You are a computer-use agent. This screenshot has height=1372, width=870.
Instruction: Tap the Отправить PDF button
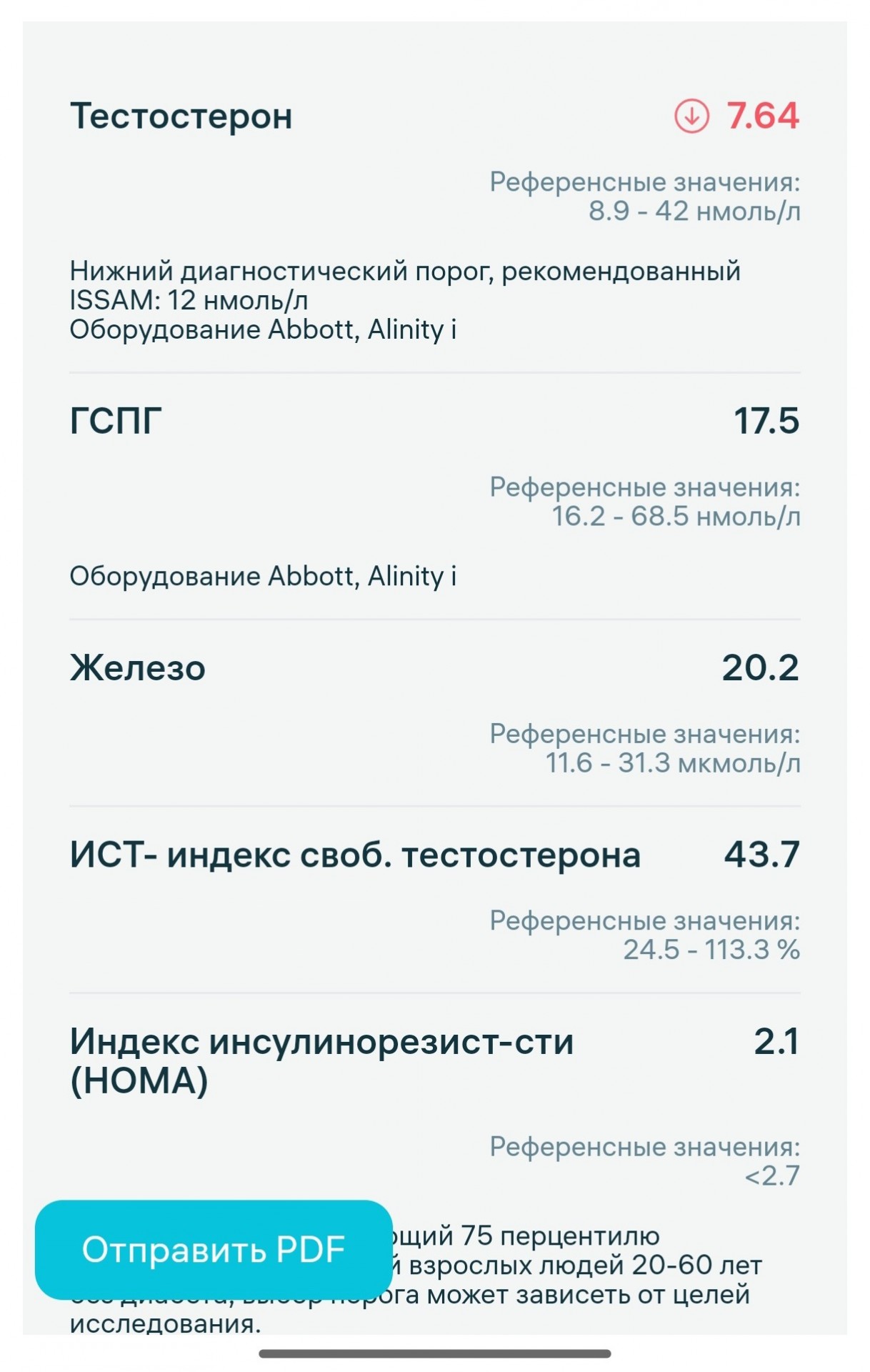click(214, 1250)
